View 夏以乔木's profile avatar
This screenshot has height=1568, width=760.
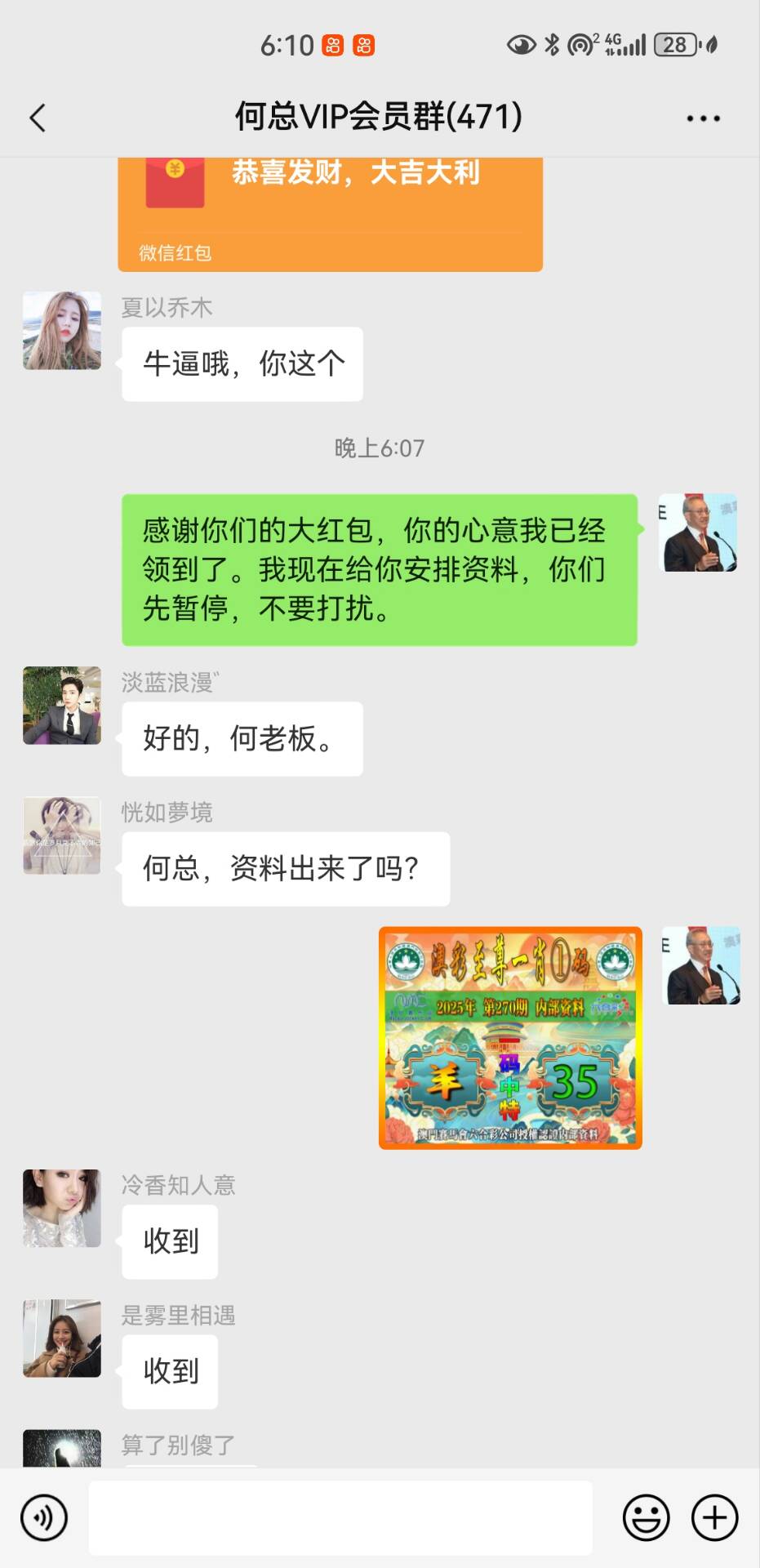click(62, 331)
